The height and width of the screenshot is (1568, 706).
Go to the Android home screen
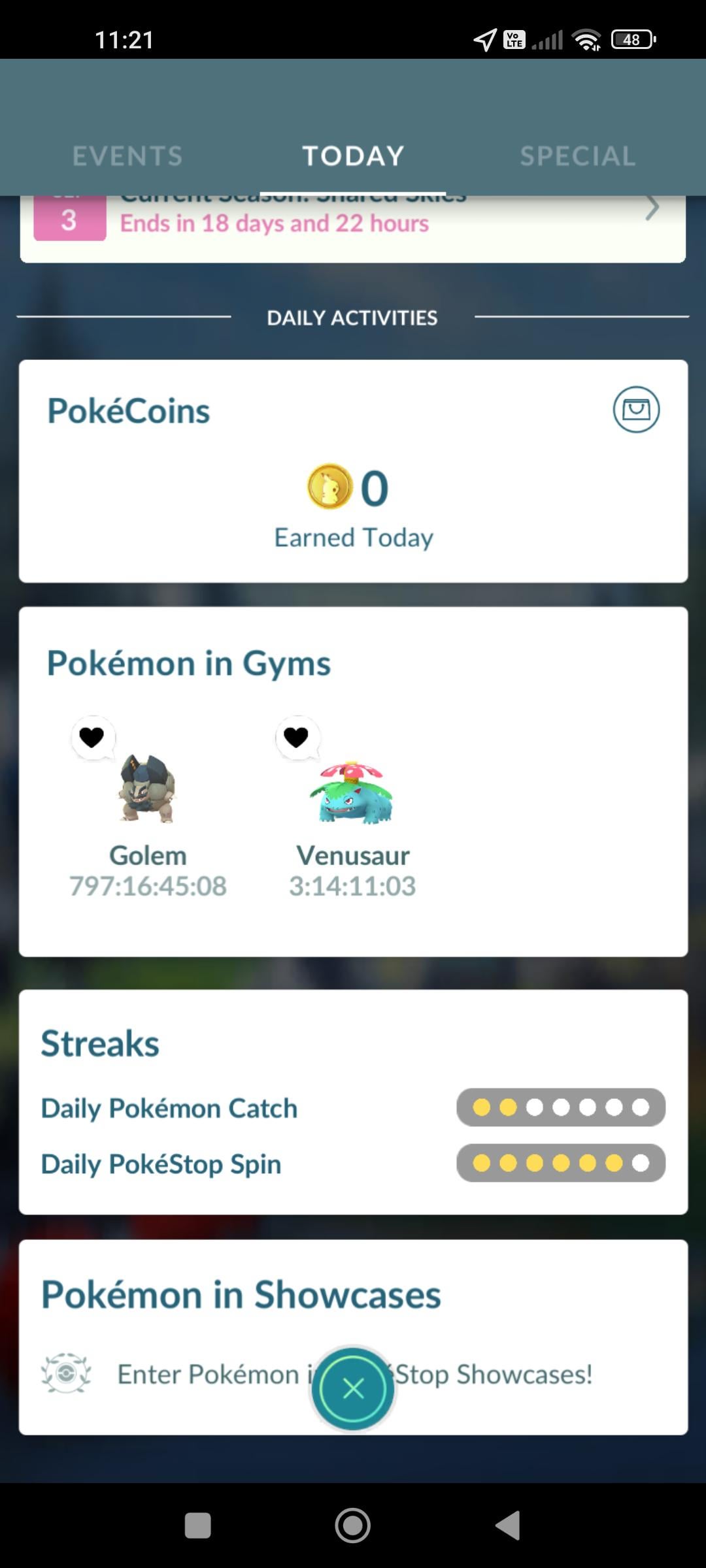tap(353, 1526)
